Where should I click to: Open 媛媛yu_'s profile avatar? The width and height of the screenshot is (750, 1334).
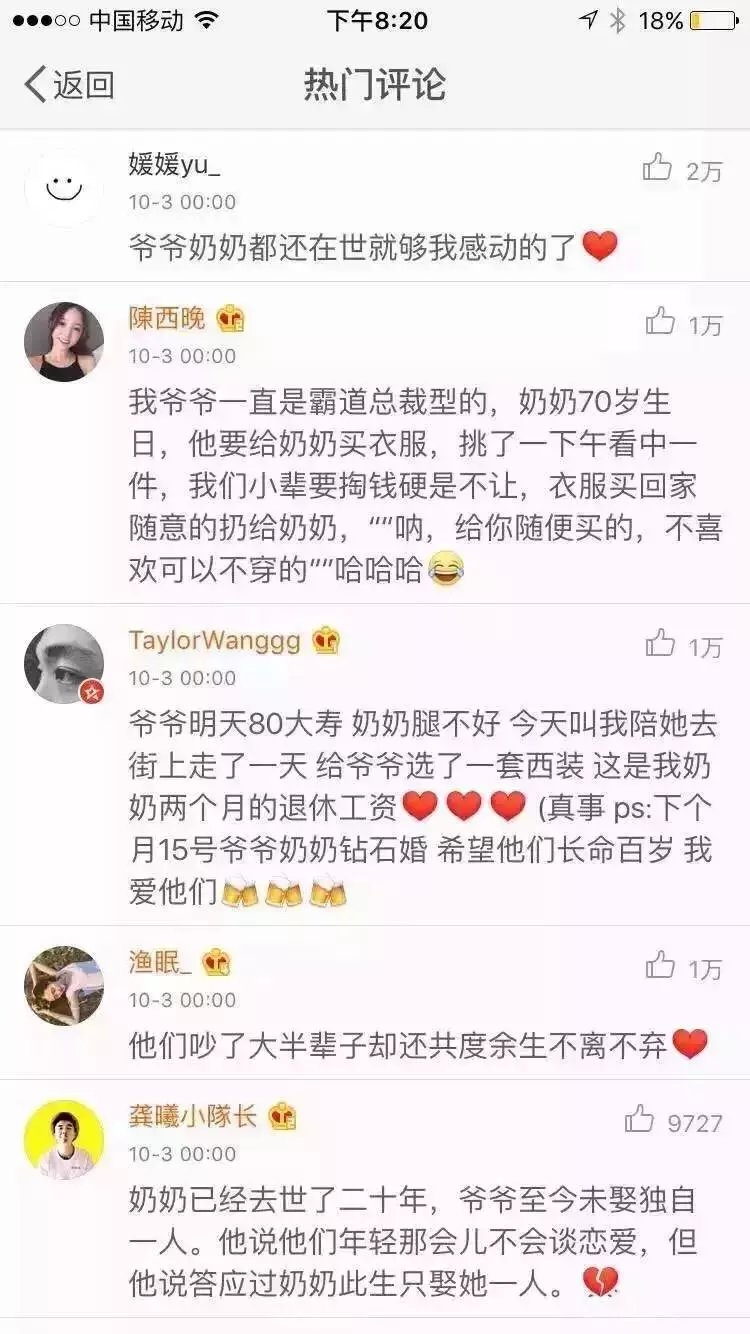[64, 188]
